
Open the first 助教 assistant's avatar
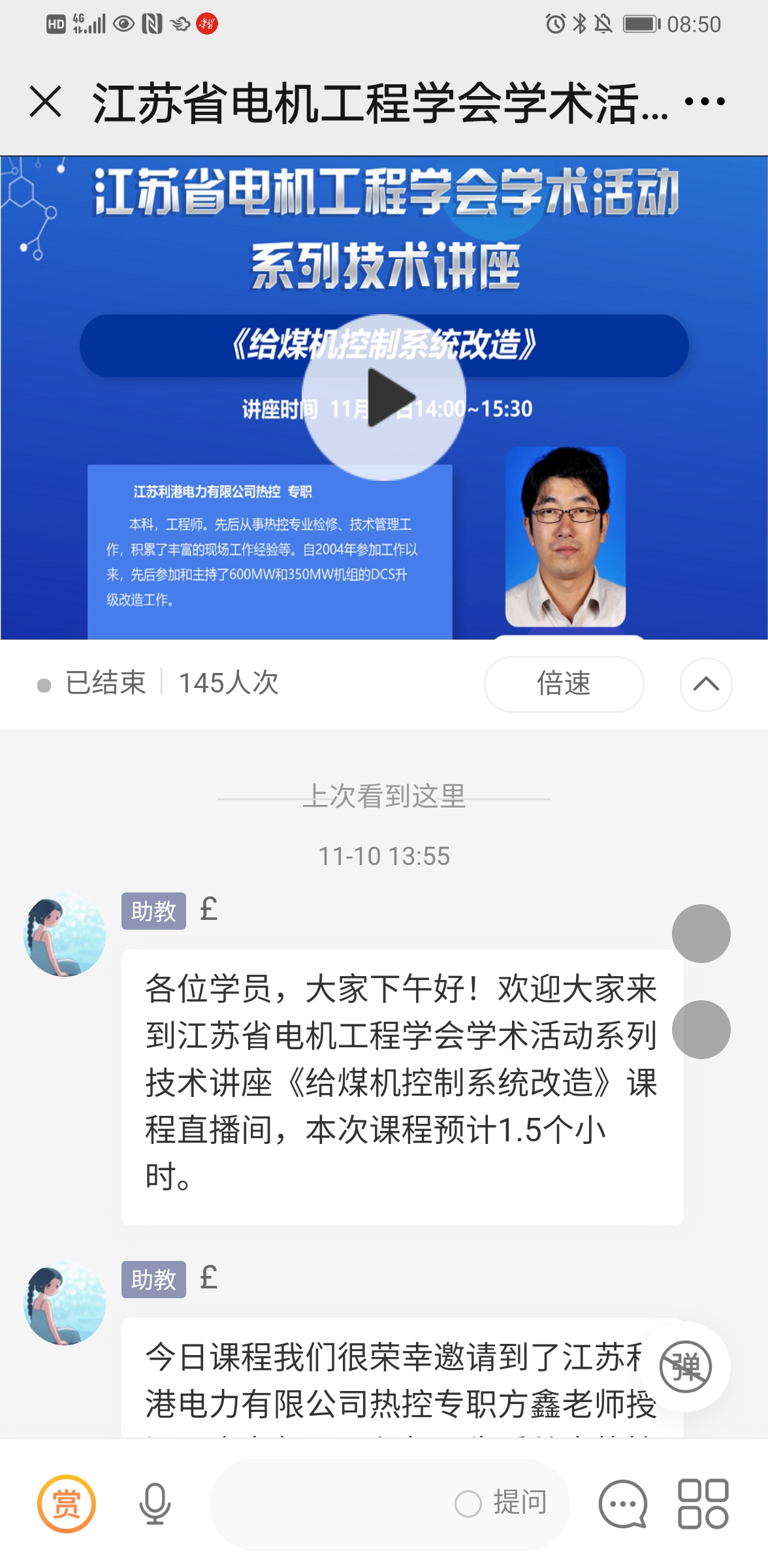click(65, 935)
